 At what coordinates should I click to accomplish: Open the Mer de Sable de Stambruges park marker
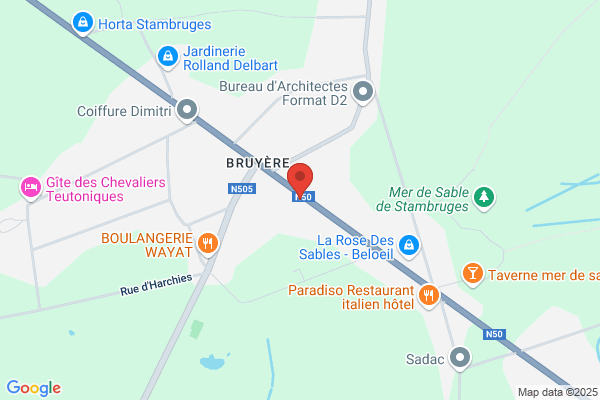click(x=484, y=198)
